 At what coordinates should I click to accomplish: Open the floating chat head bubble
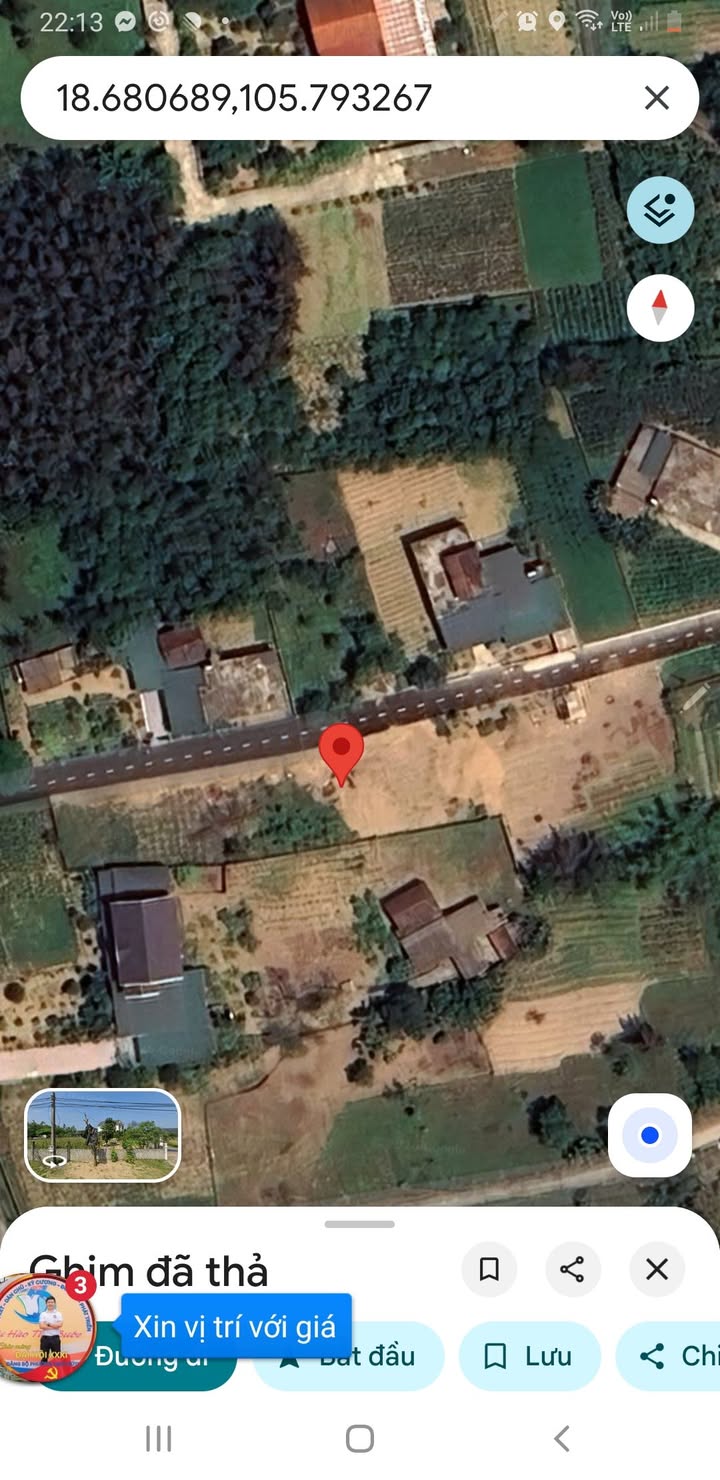point(47,1328)
